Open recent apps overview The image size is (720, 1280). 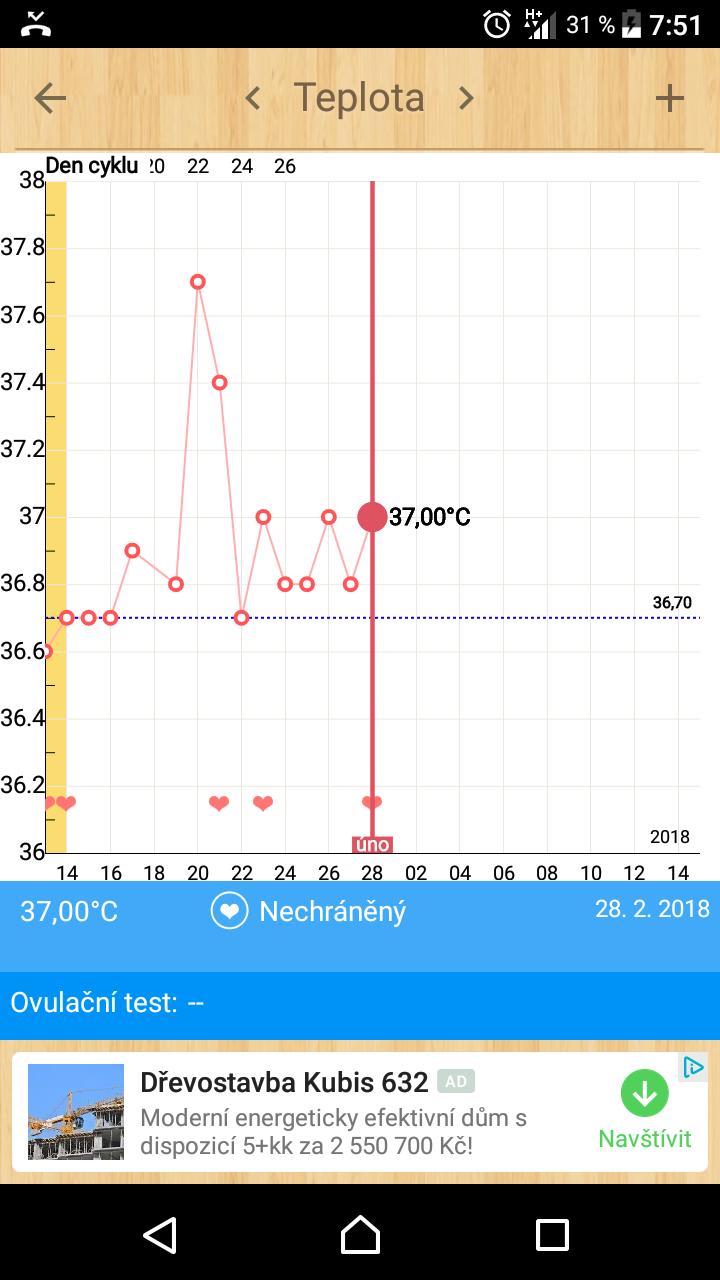tap(552, 1235)
